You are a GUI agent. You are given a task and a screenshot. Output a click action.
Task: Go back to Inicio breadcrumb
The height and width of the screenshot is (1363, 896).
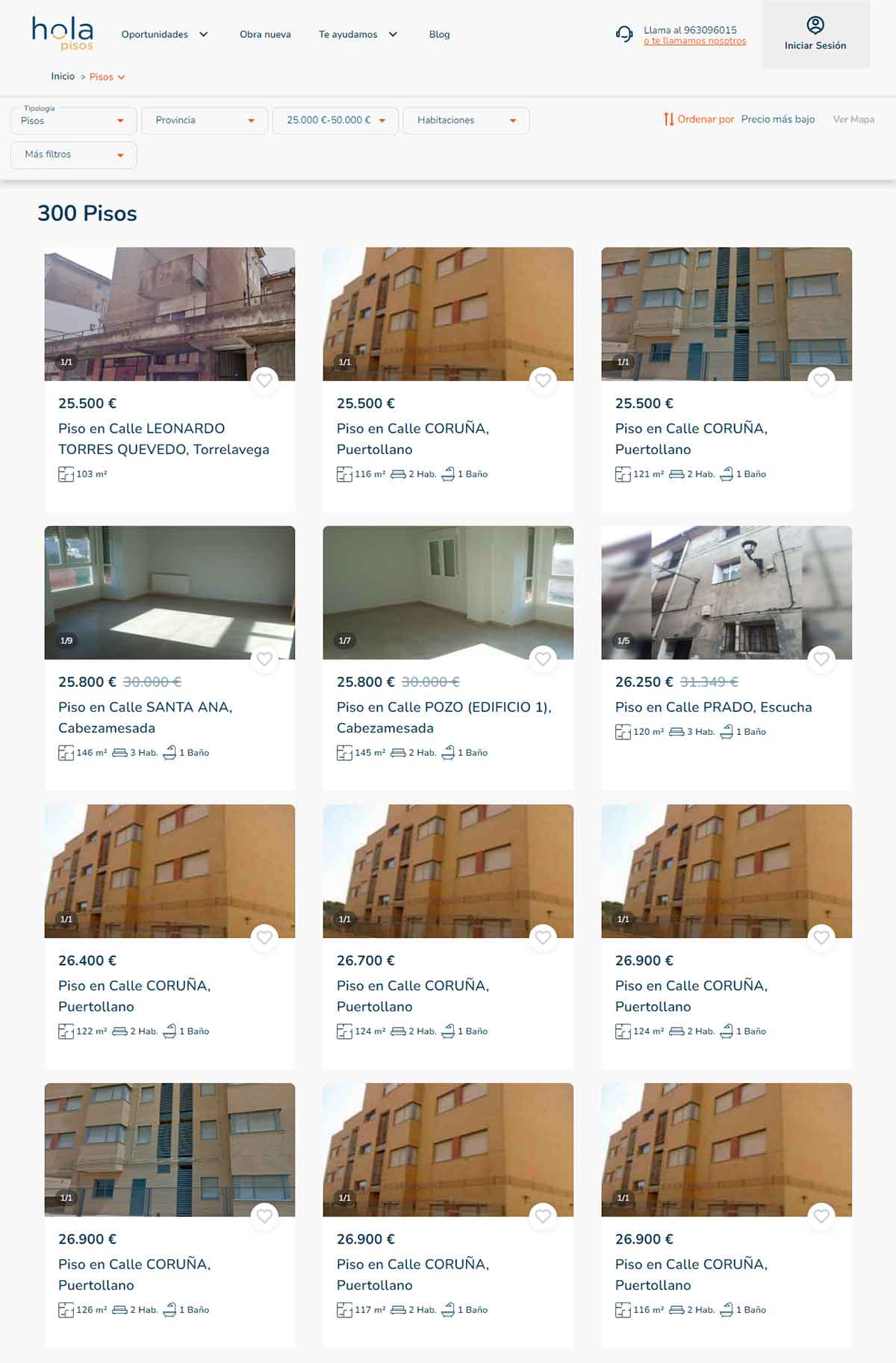coord(63,76)
